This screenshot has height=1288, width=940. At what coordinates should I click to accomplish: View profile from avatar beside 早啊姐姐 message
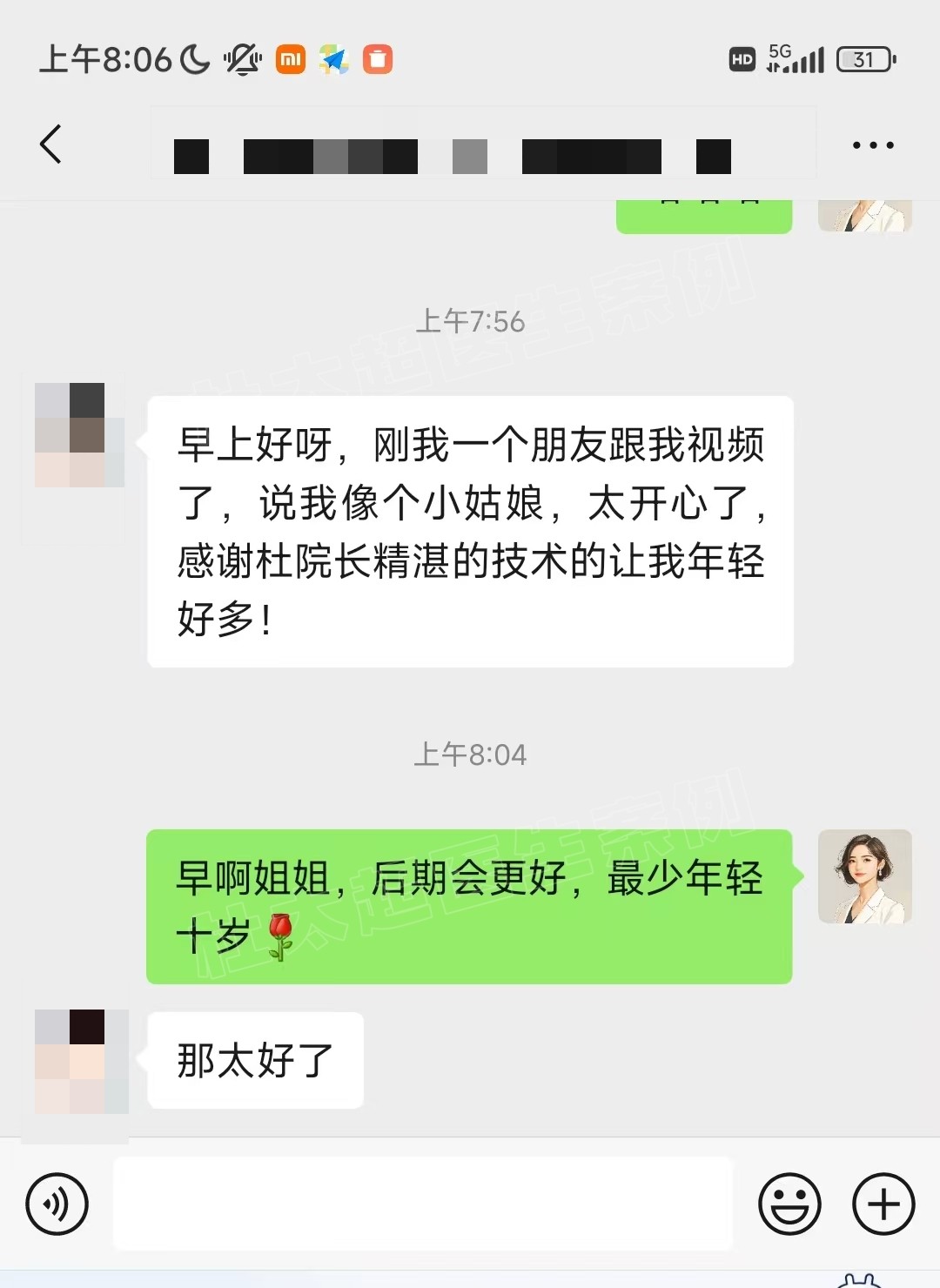[864, 876]
